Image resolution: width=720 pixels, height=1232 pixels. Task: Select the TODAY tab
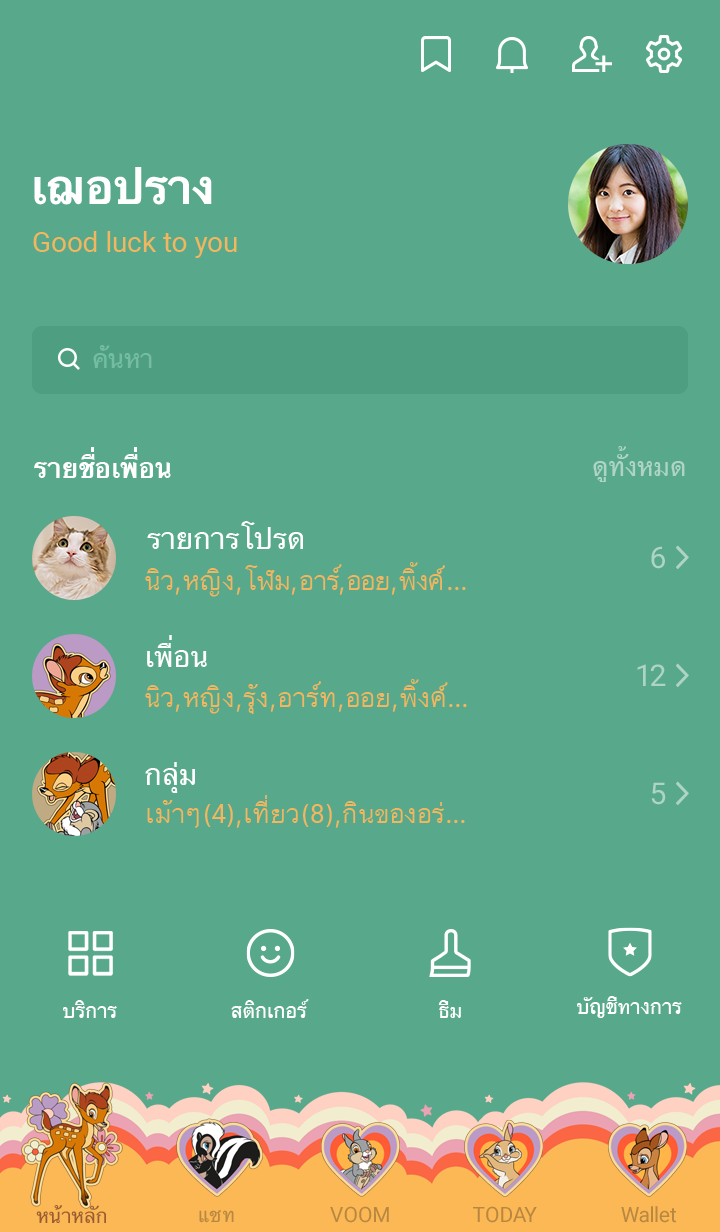(x=504, y=1165)
